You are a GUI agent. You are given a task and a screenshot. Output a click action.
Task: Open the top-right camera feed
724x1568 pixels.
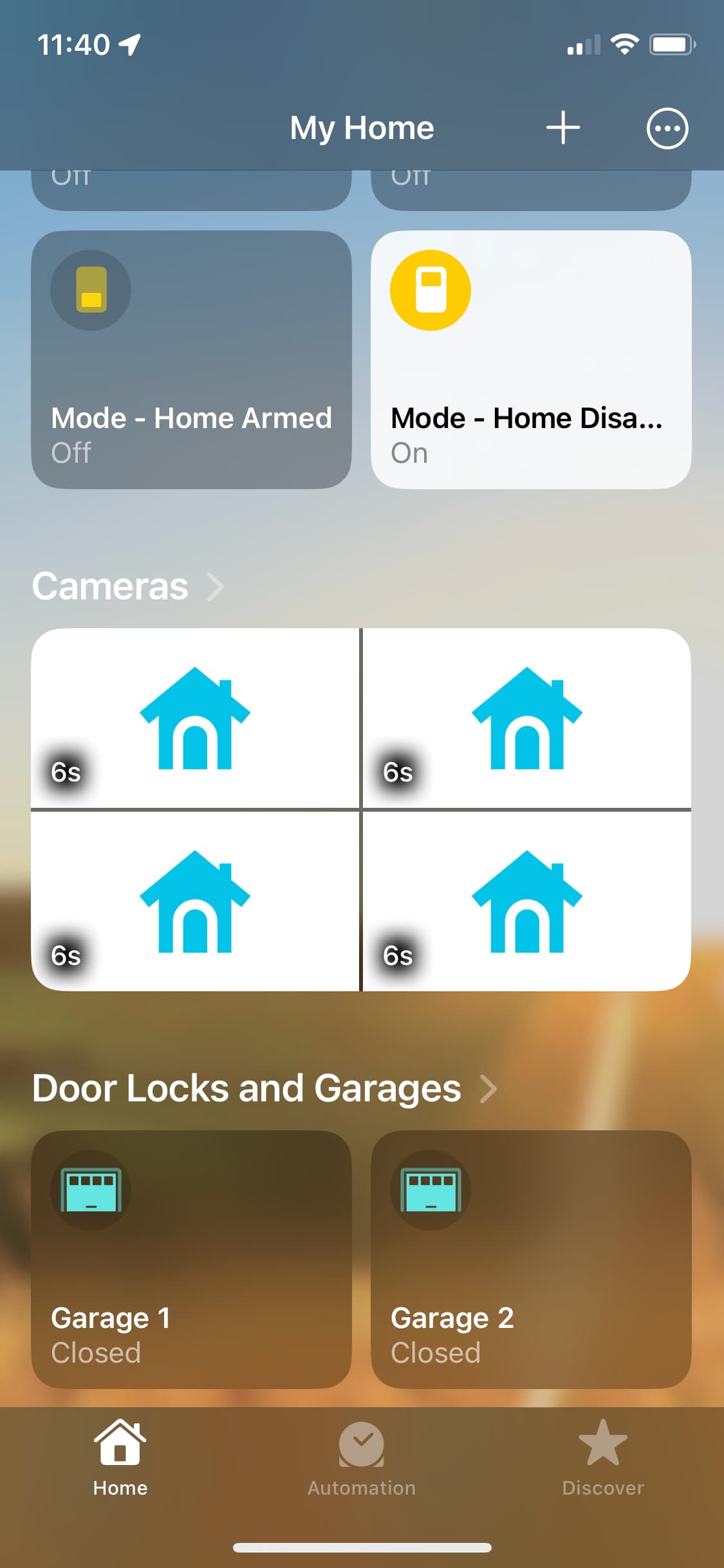[x=527, y=718]
